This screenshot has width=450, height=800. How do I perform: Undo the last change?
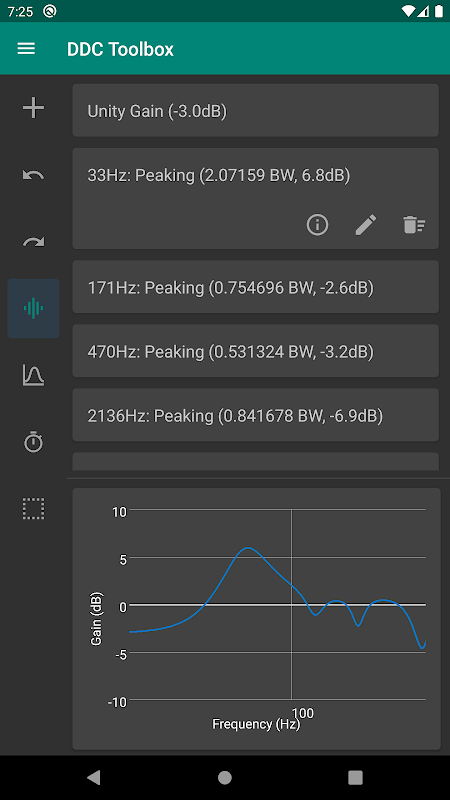pos(34,176)
